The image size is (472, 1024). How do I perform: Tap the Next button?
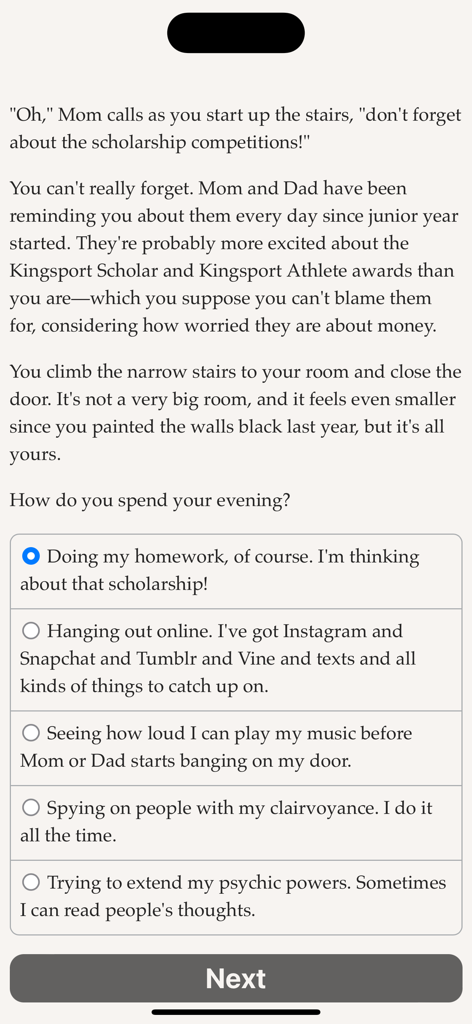click(236, 978)
